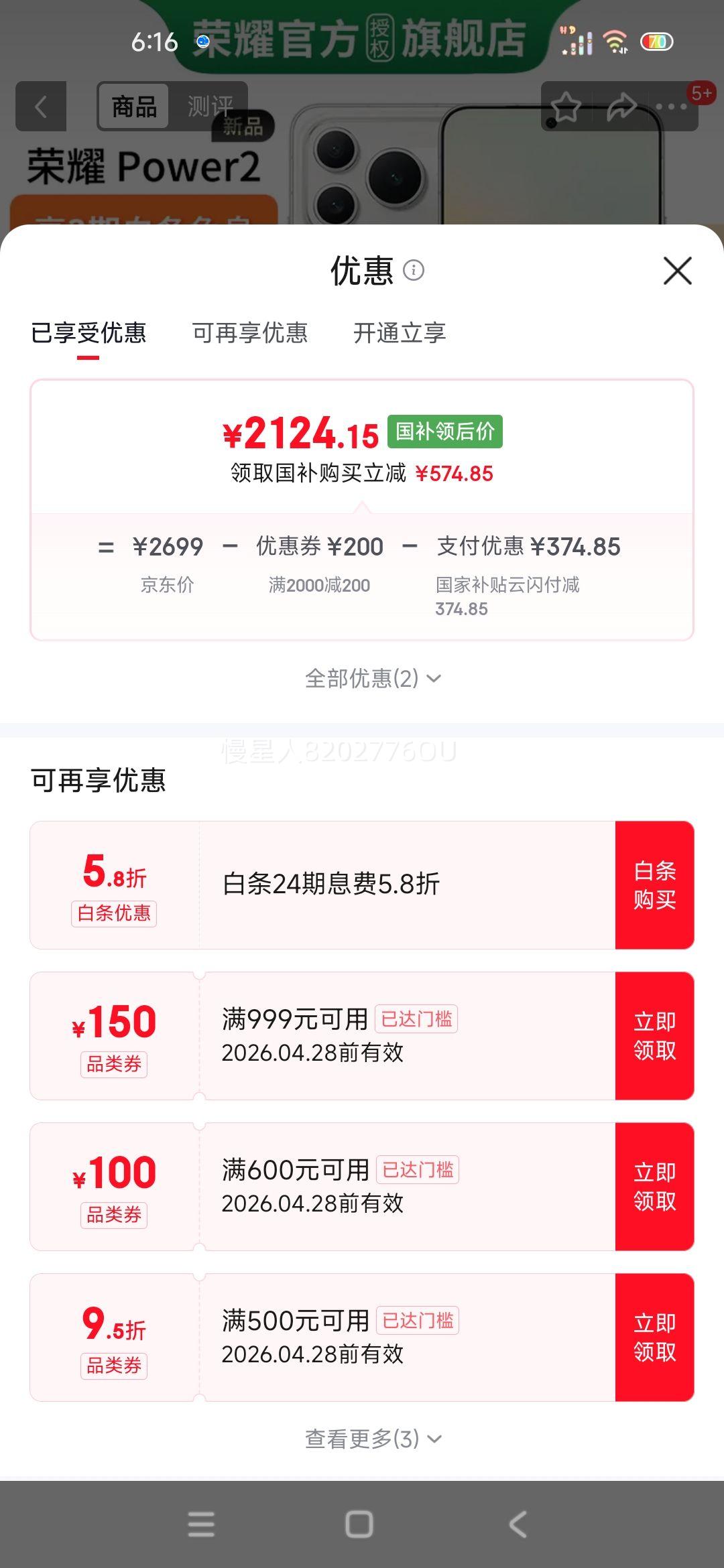Claim the ¥150 coupon via 立即领取

pyautogui.click(x=654, y=1035)
